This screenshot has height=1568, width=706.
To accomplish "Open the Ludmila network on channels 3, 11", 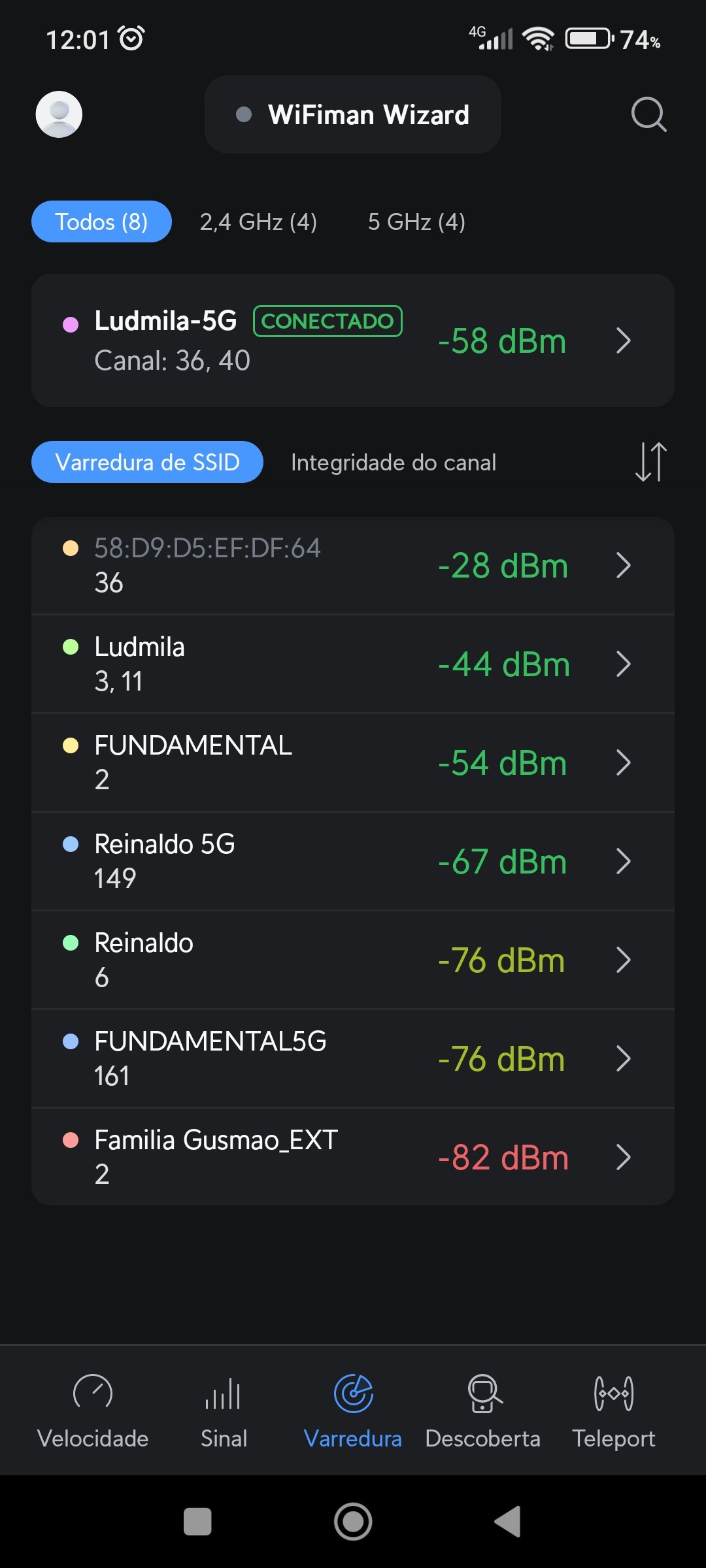I will pos(353,664).
